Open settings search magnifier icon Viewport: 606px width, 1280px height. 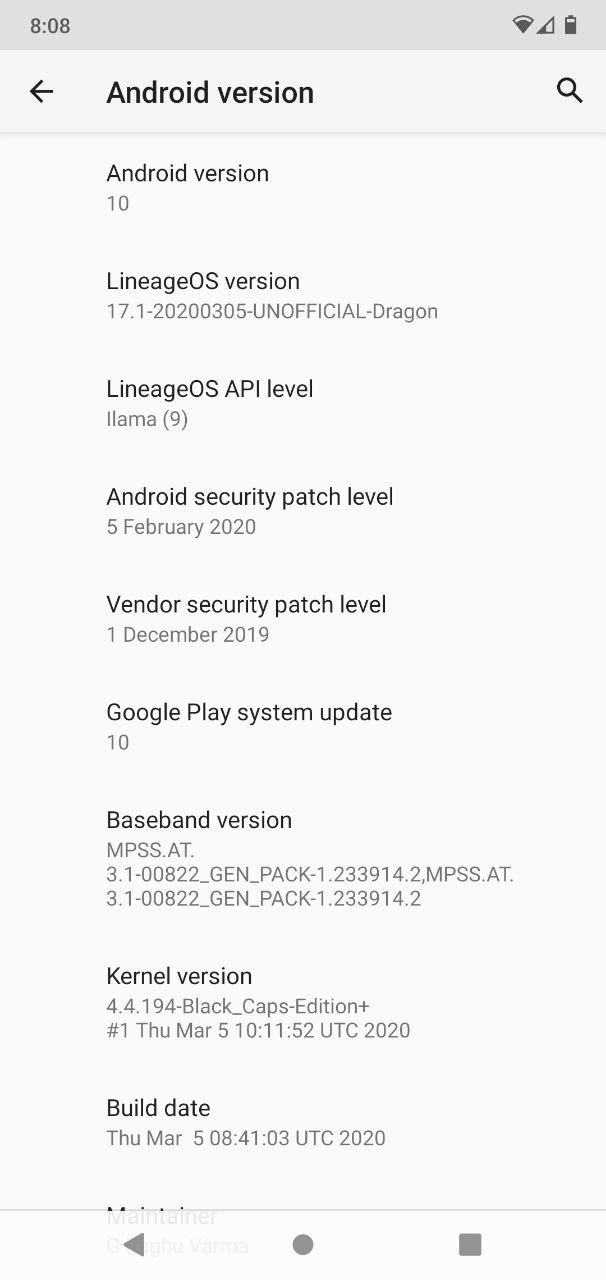(569, 91)
